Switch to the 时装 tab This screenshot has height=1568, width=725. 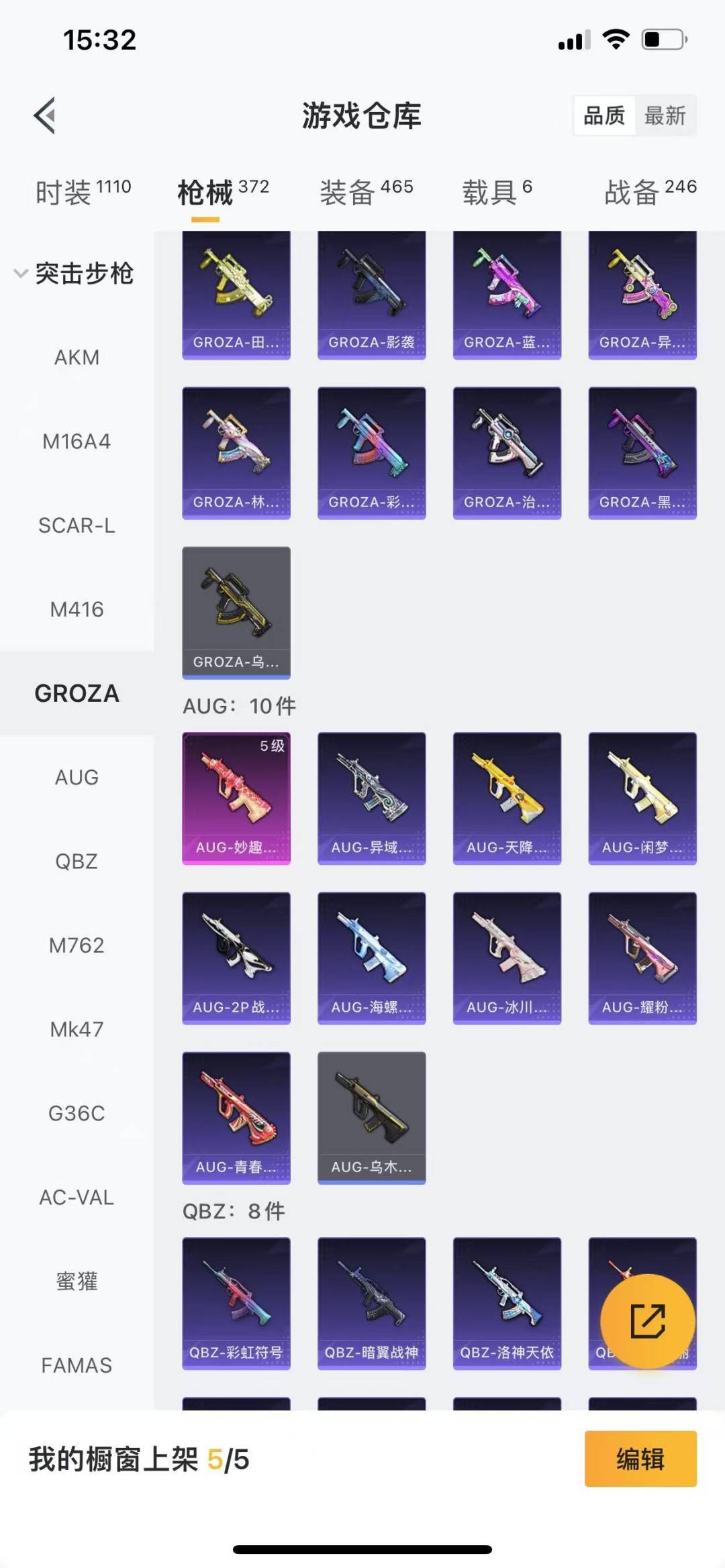tap(83, 192)
